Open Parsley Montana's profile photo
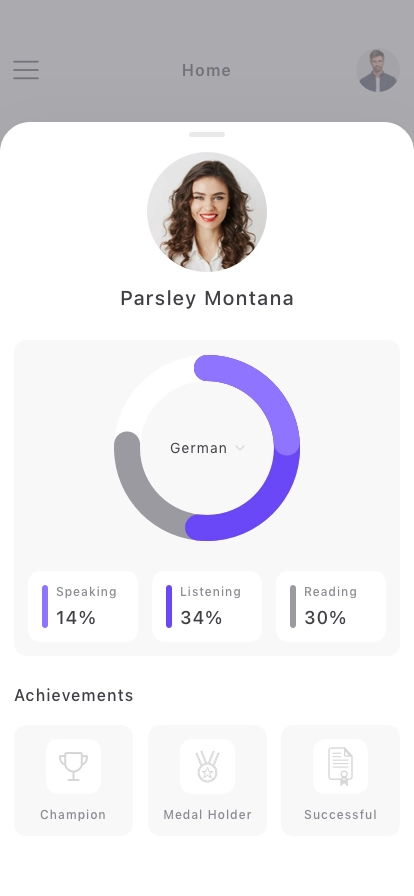 [x=207, y=211]
